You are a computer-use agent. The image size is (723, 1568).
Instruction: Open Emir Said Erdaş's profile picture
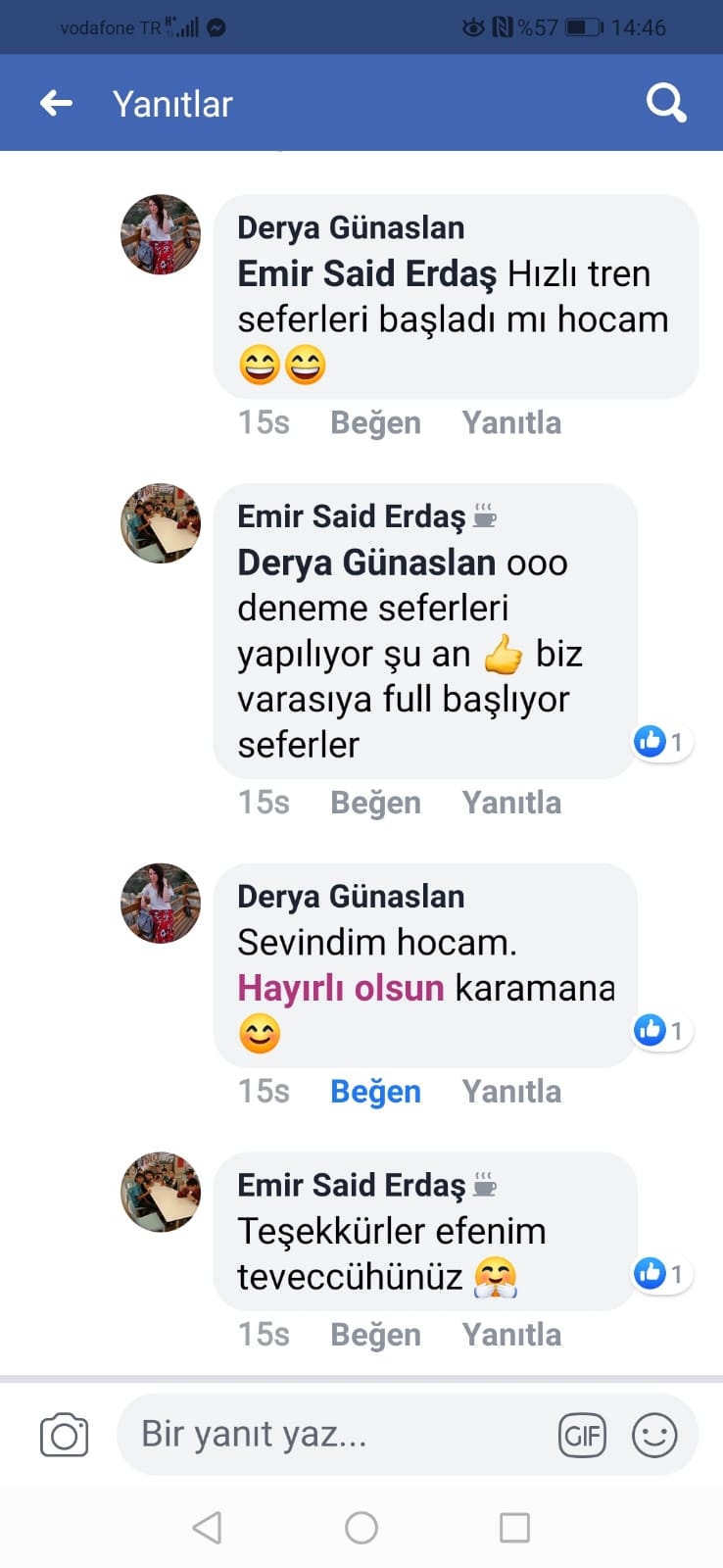[x=160, y=524]
